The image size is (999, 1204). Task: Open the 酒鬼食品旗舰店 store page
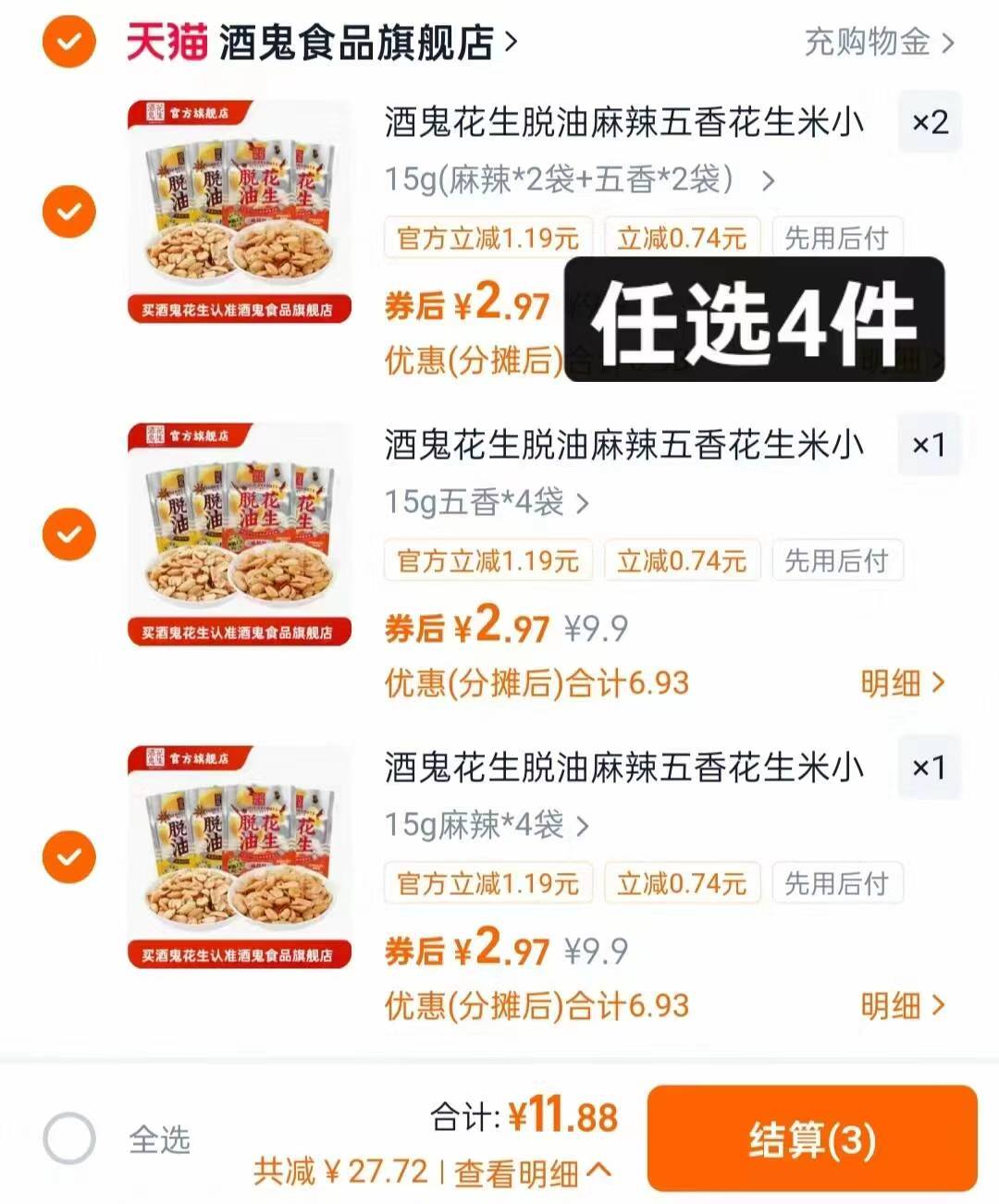pyautogui.click(x=356, y=43)
